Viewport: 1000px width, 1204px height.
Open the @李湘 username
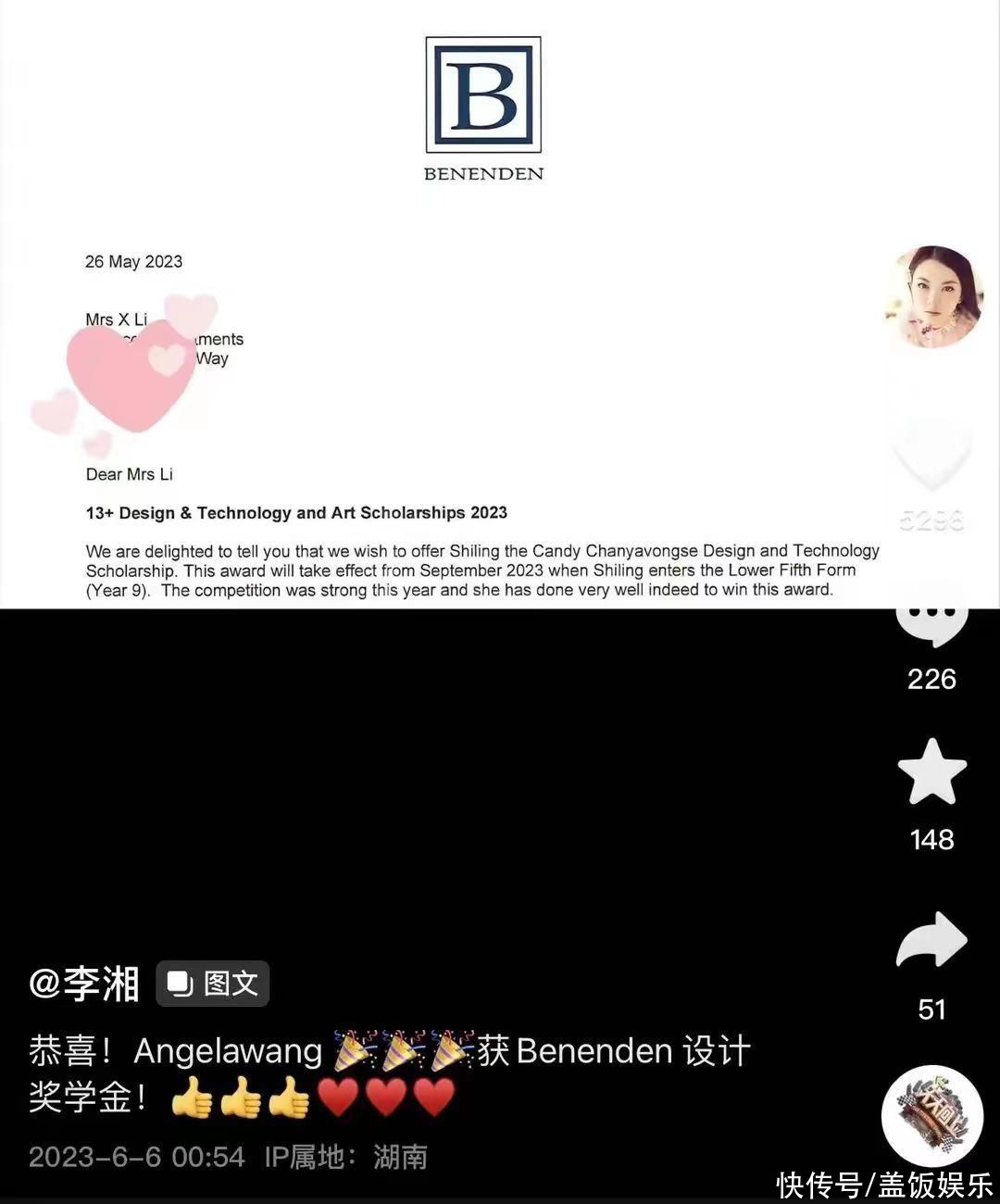(x=84, y=984)
